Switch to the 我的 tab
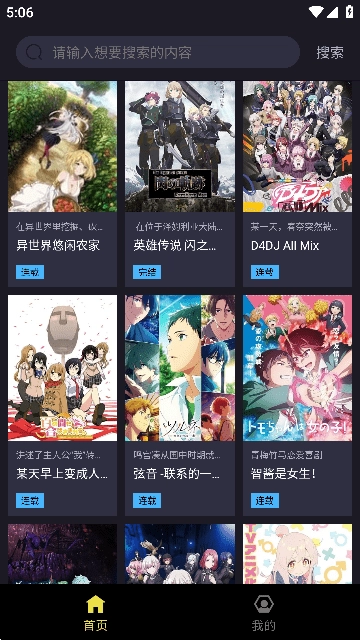 [x=264, y=613]
